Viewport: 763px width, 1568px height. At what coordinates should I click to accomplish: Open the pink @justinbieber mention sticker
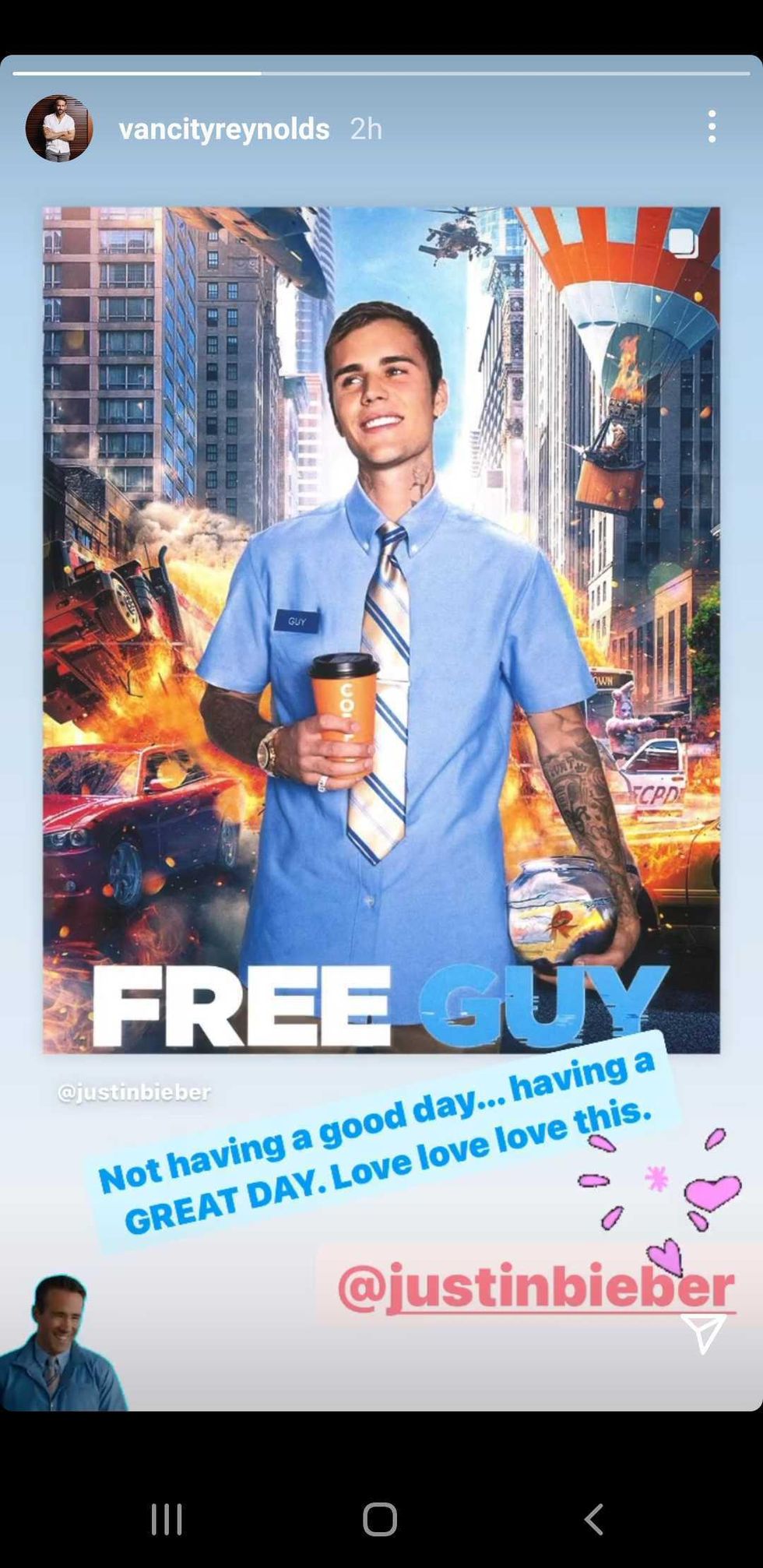[x=536, y=1287]
